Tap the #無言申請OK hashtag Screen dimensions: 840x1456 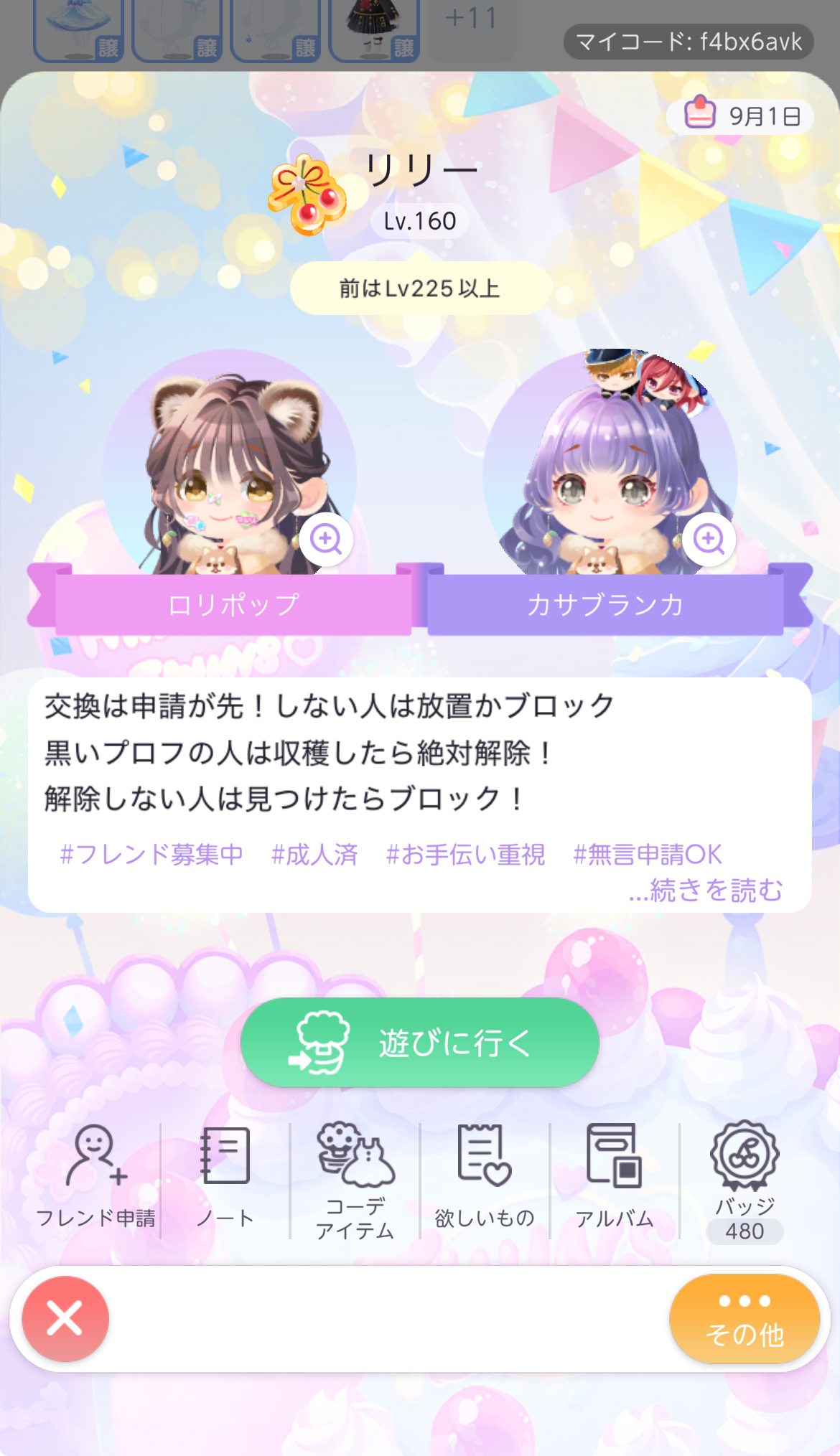(648, 854)
